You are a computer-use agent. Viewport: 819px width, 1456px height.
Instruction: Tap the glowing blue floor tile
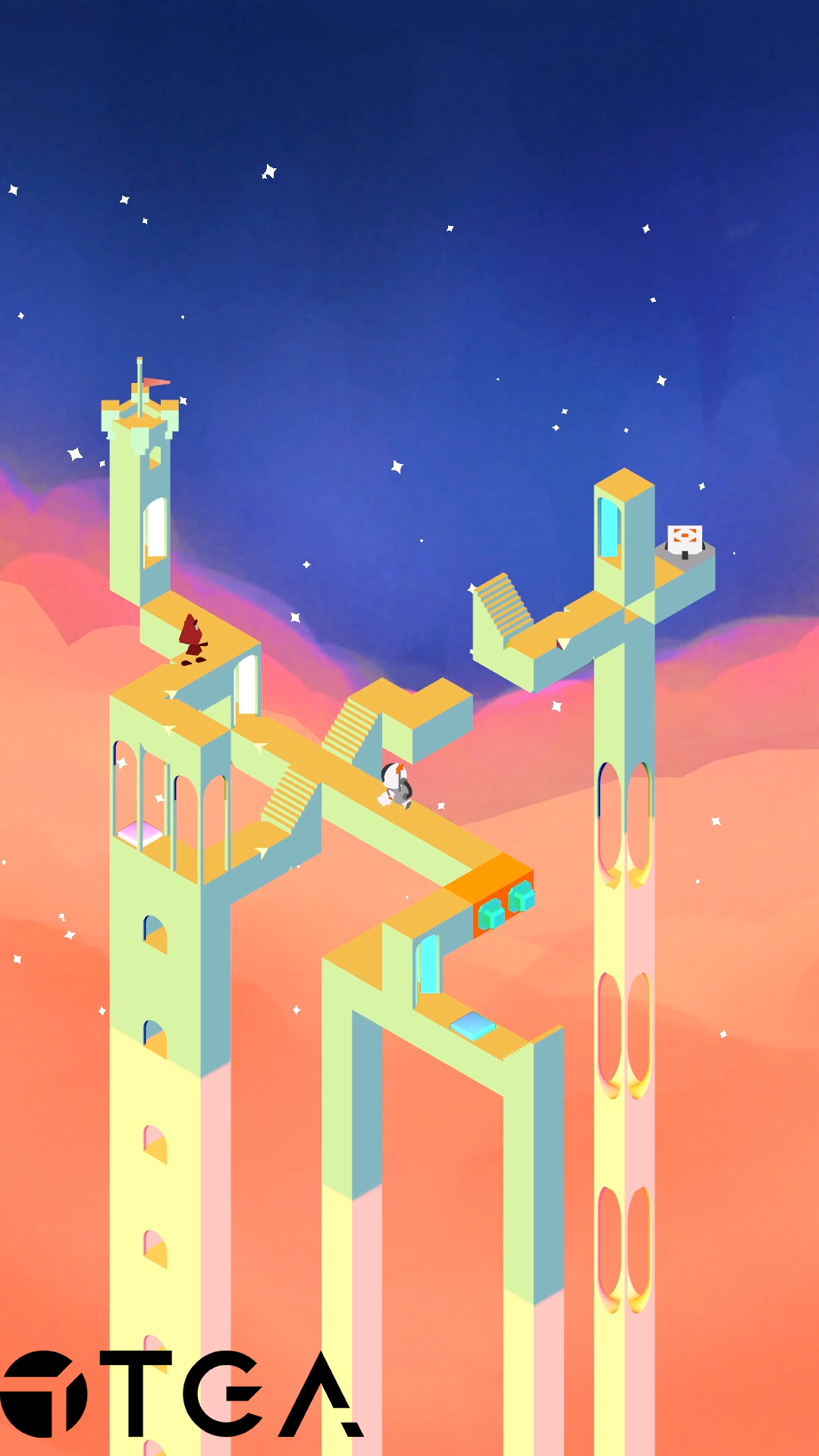473,1026
